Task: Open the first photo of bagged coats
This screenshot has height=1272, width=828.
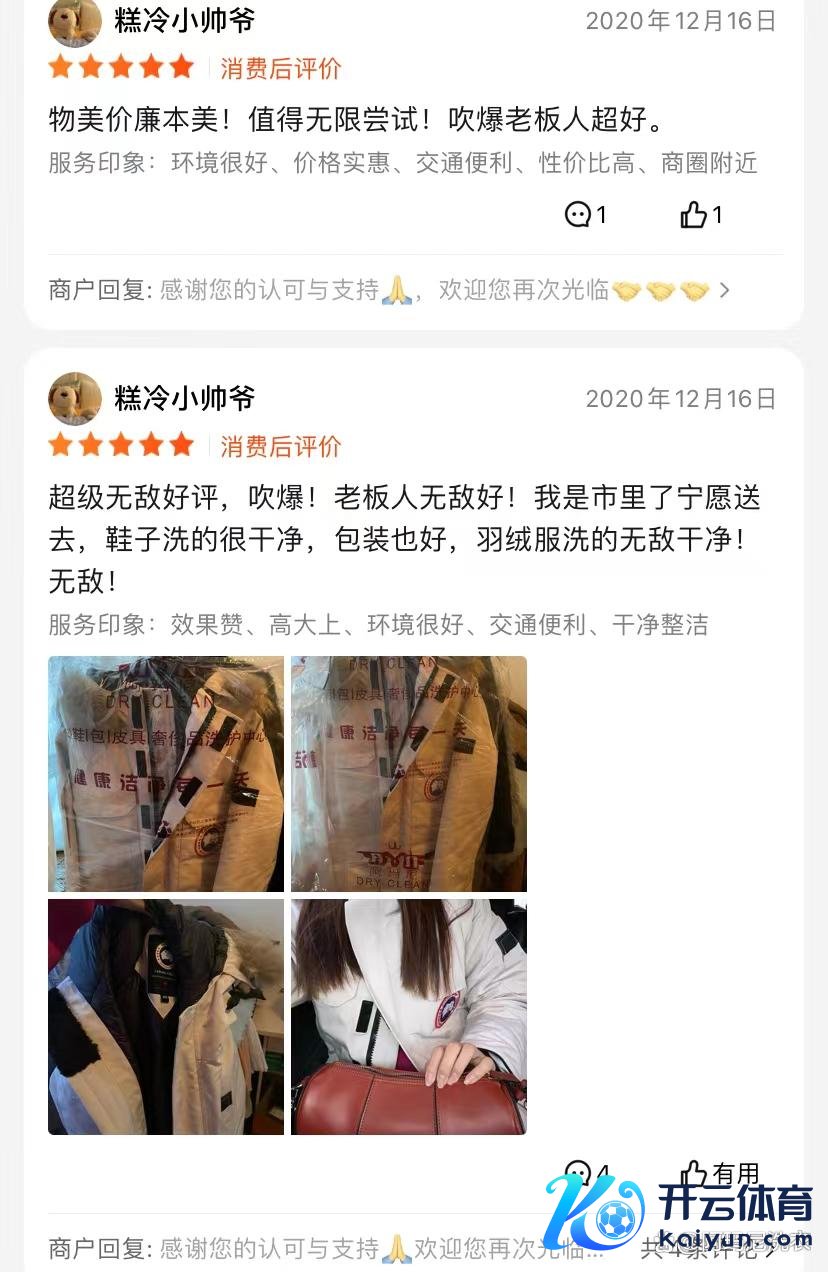Action: 166,773
